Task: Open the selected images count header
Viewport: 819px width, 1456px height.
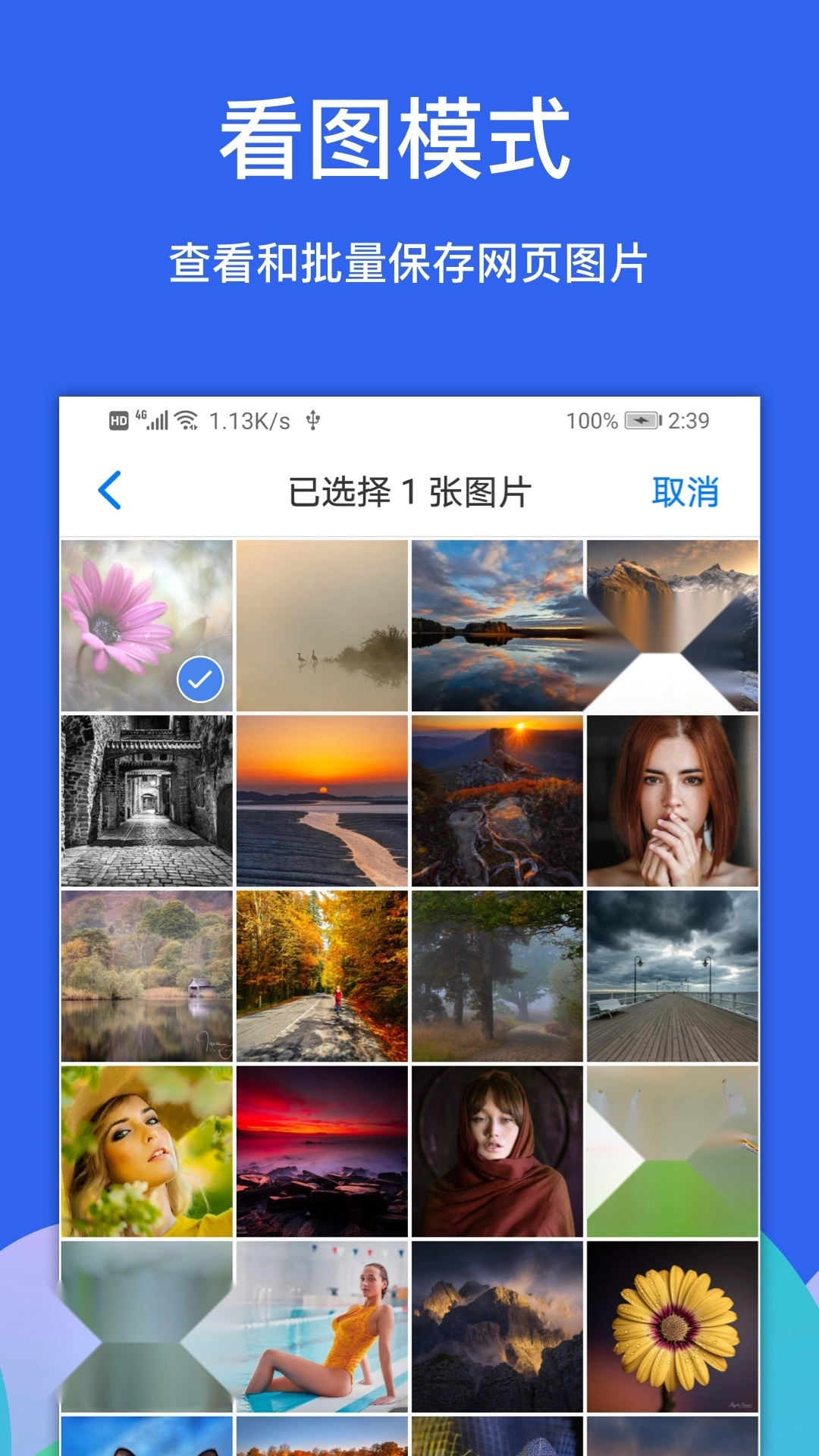Action: 409,491
